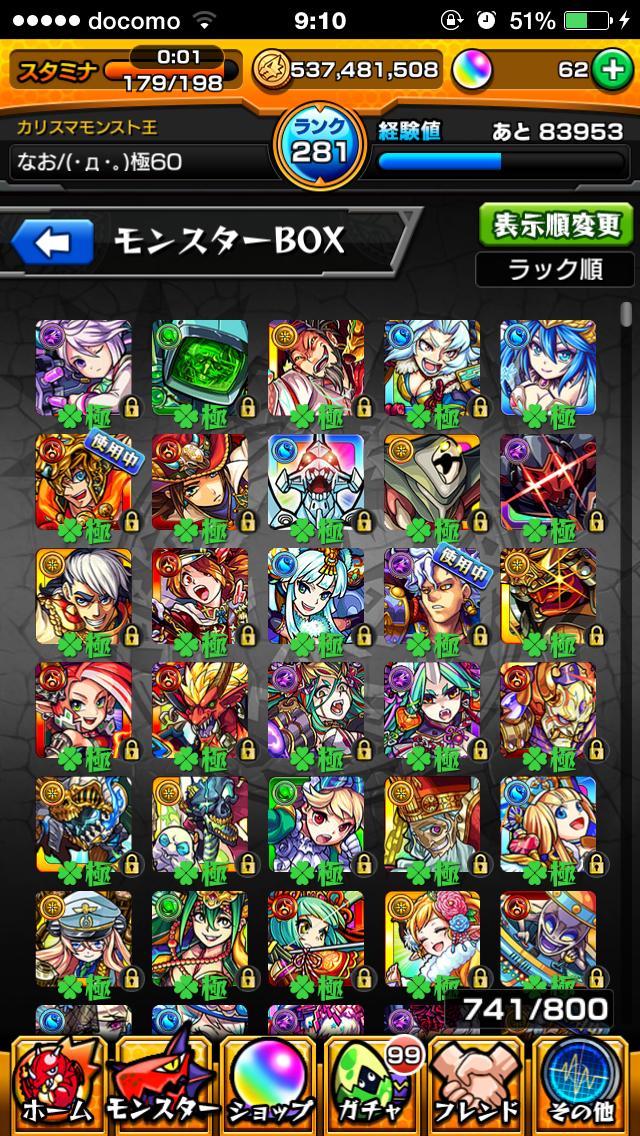Select the green computer-screen monster
640x1136 pixels.
(200, 368)
